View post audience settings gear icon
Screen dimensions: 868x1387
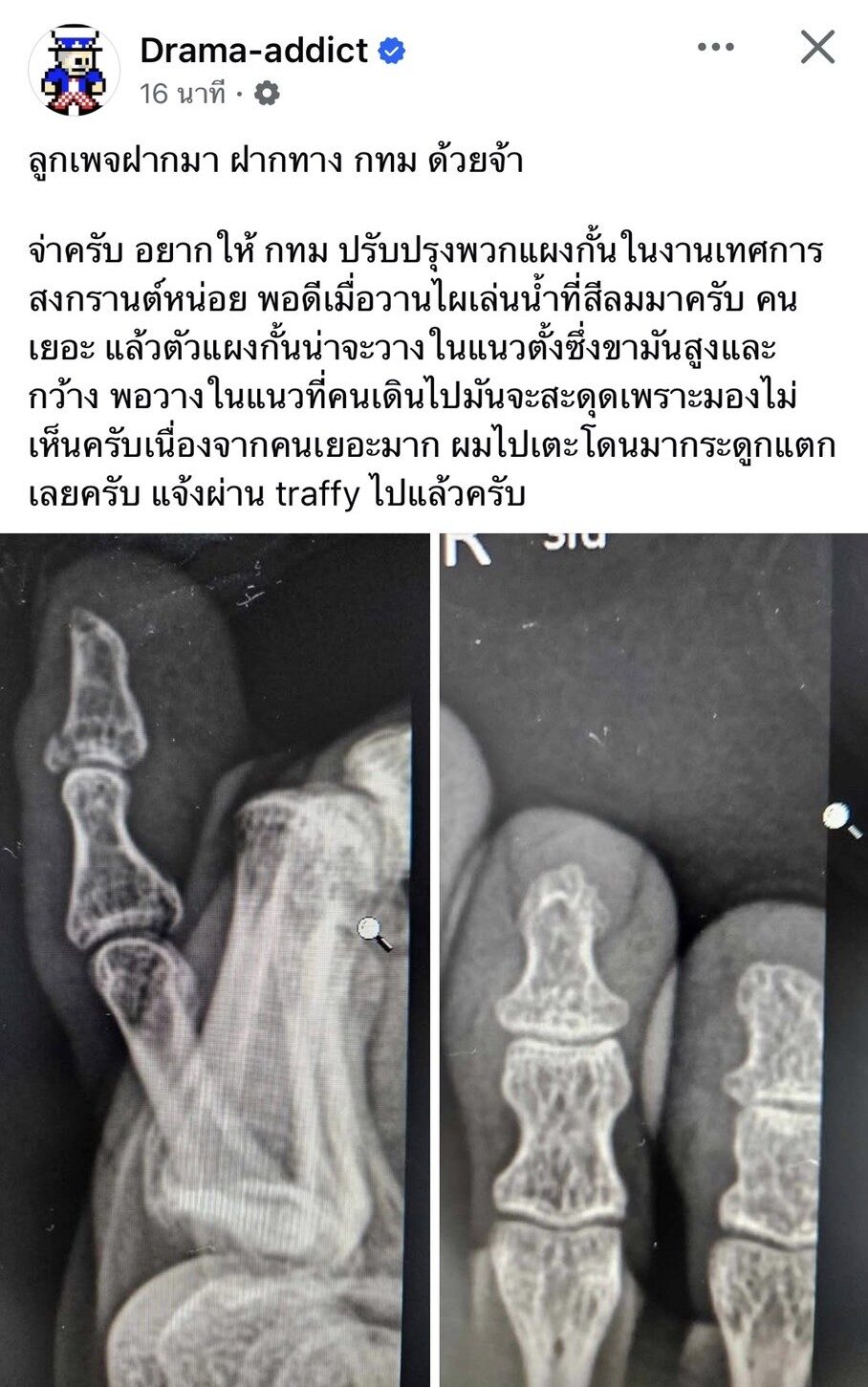[268, 94]
